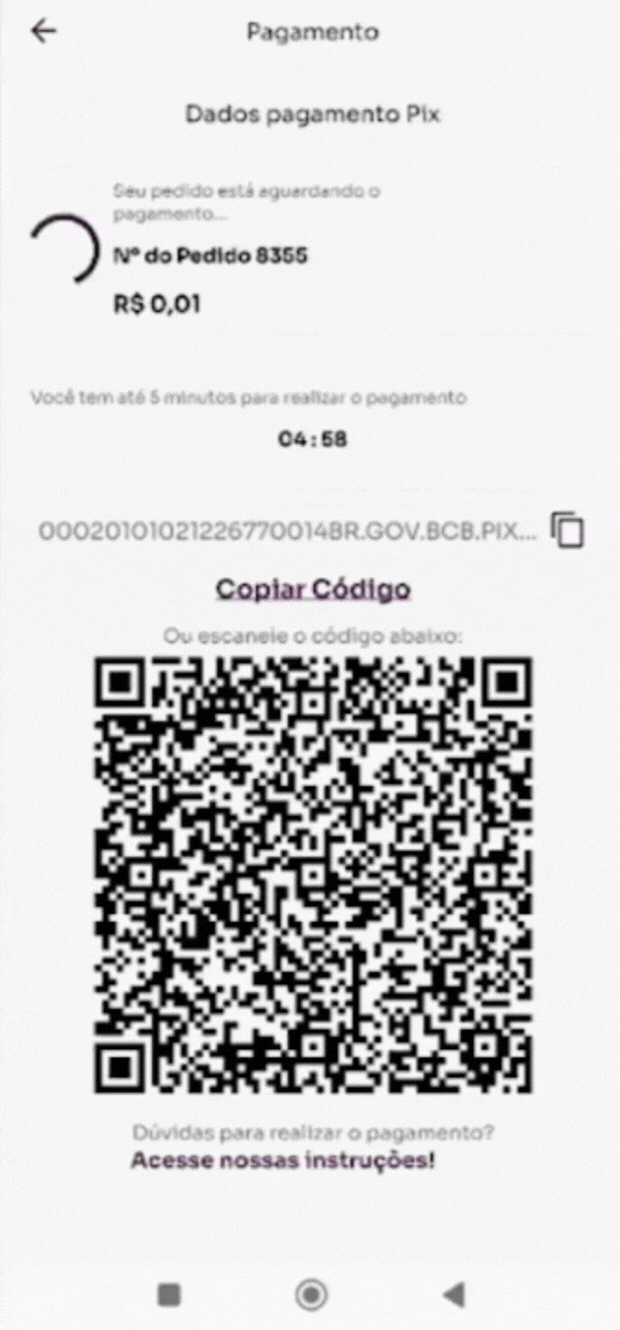Tap the copy icon beside the Pix code

[568, 530]
